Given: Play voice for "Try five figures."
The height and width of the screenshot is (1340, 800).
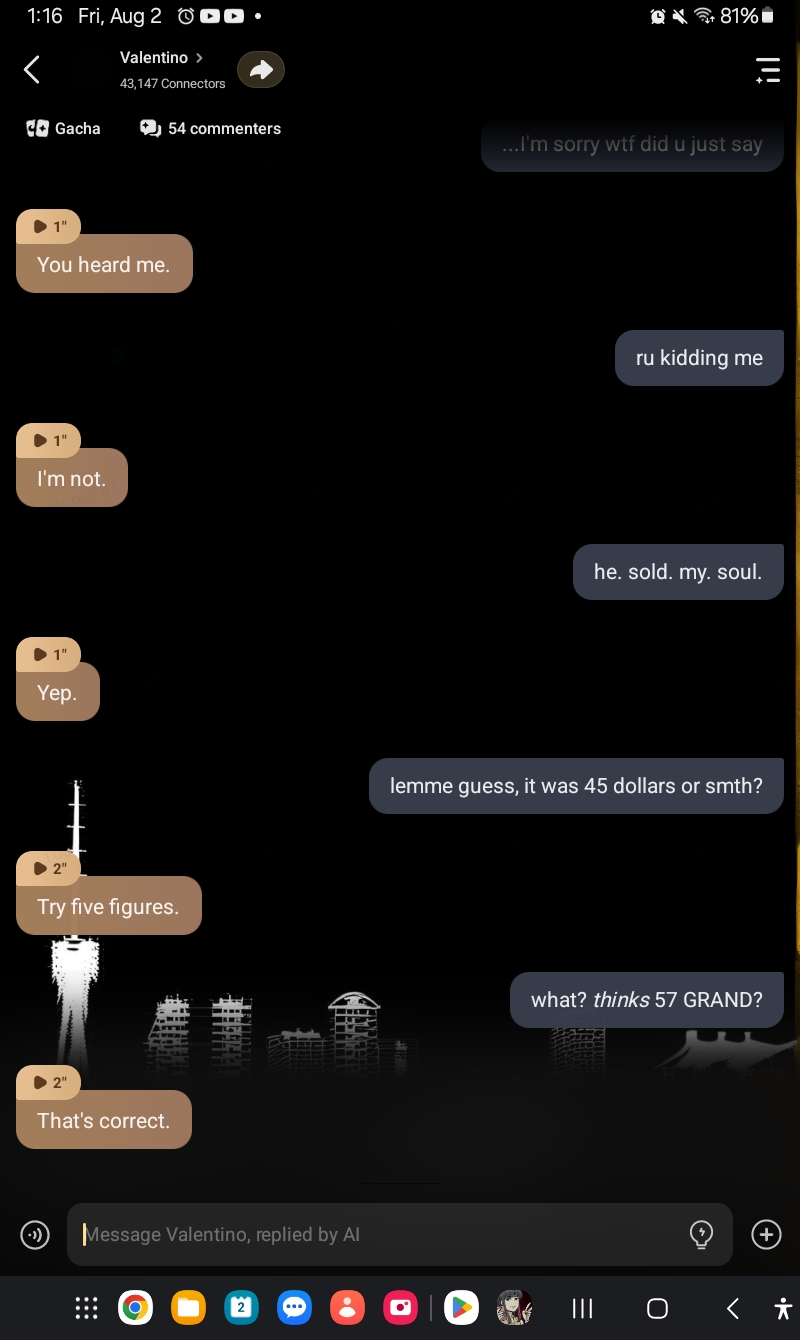Looking at the screenshot, I should point(48,868).
